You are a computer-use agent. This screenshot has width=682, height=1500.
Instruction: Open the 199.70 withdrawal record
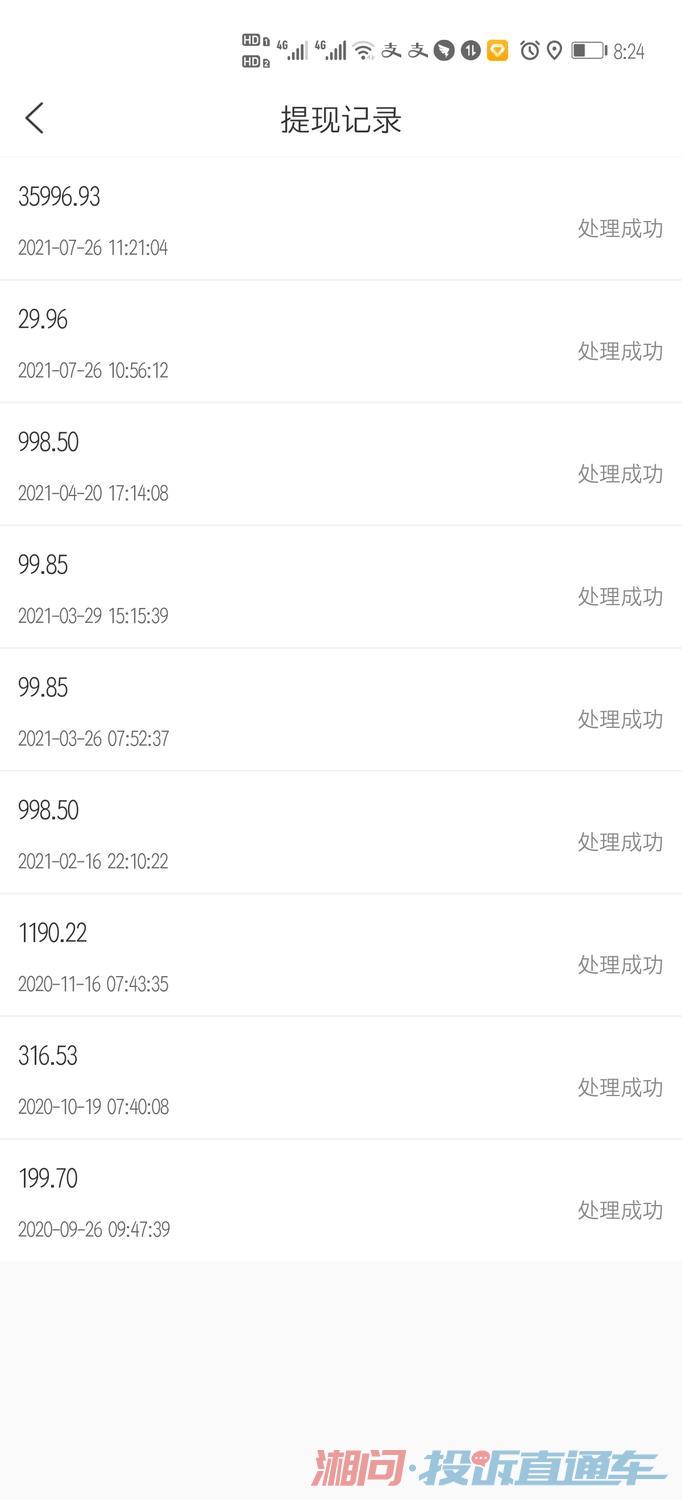[x=341, y=1201]
